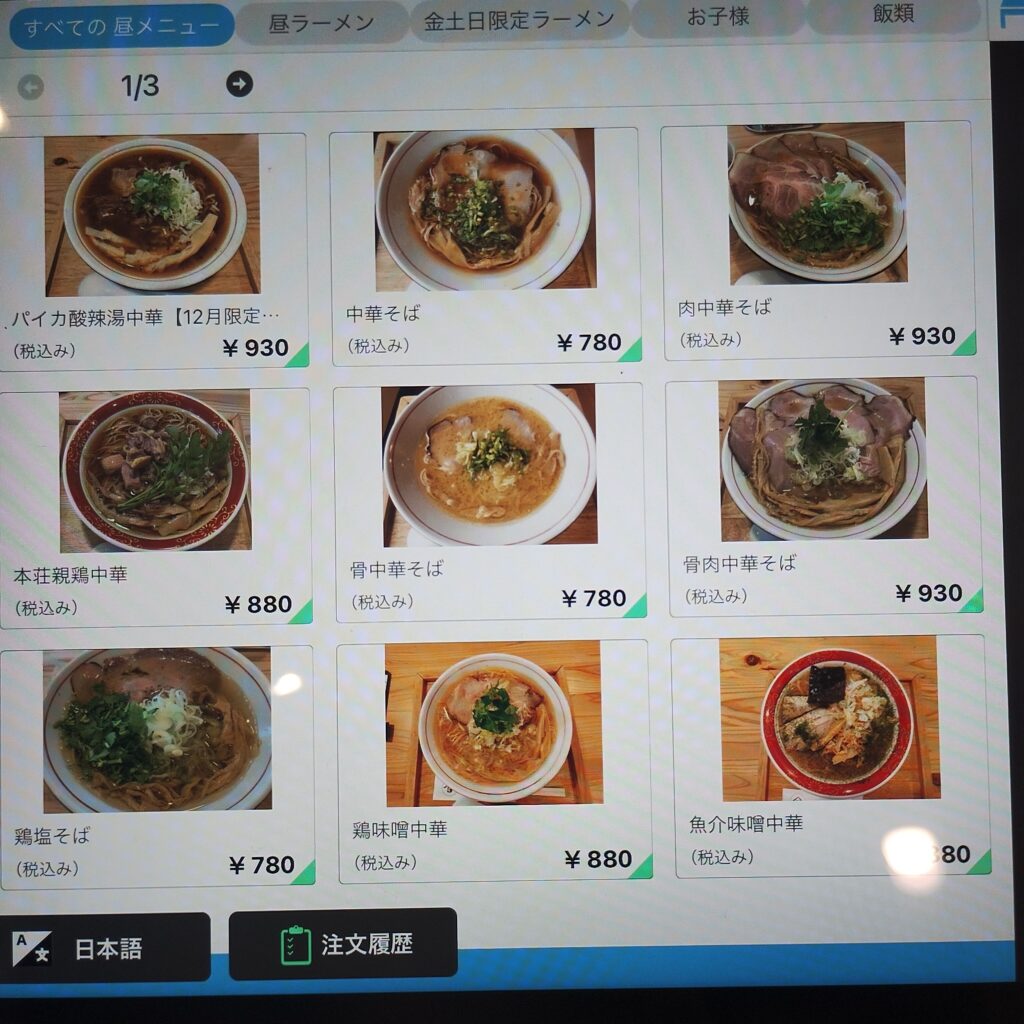
Task: Tap the 骨肉中華そば card
Action: [823, 495]
